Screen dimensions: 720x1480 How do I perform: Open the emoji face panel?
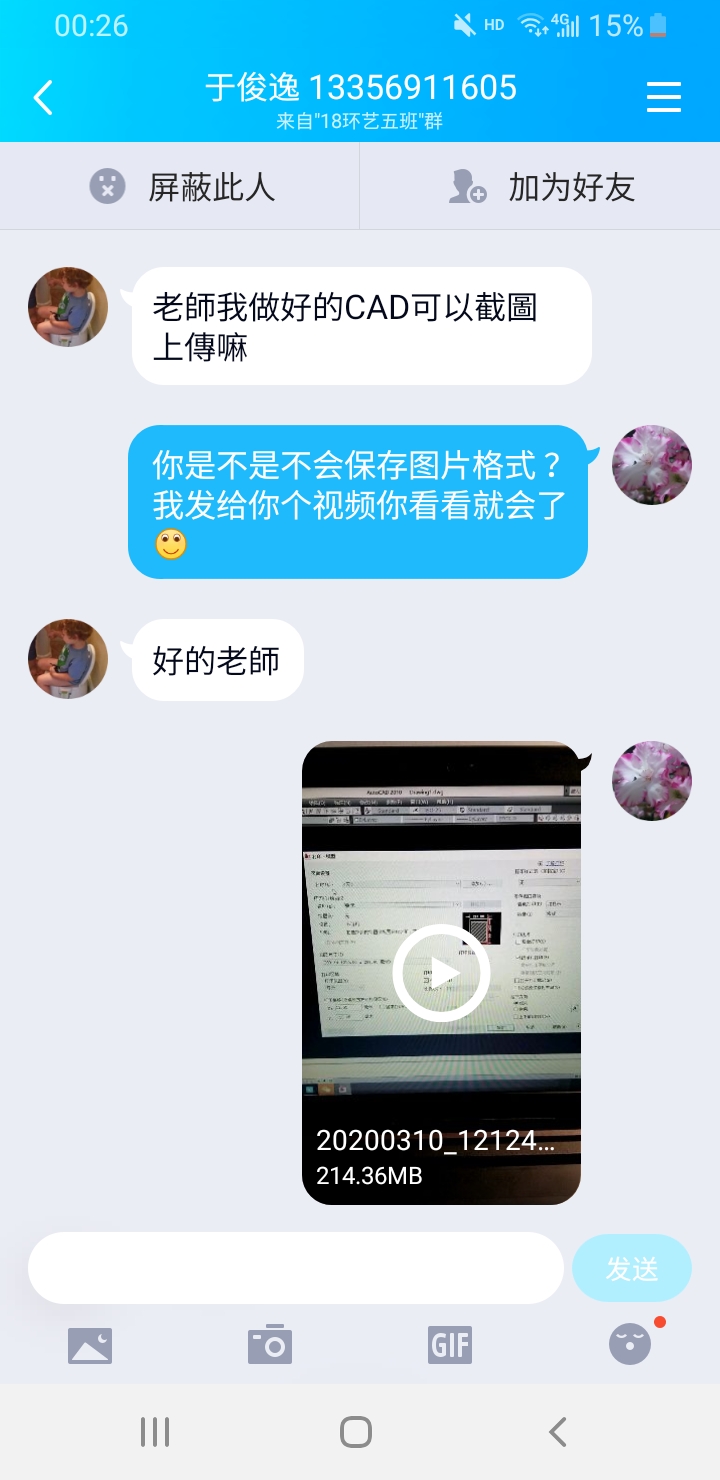[x=630, y=1344]
